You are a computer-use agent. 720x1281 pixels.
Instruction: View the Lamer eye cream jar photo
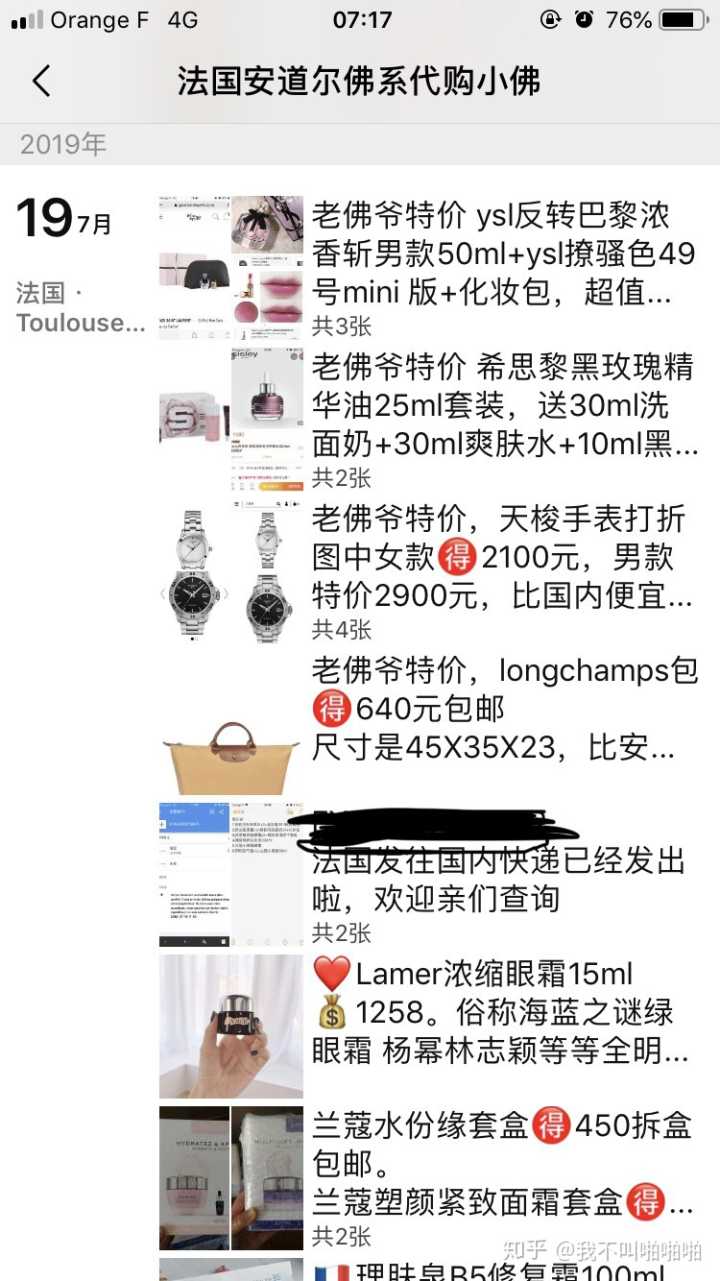point(231,1026)
